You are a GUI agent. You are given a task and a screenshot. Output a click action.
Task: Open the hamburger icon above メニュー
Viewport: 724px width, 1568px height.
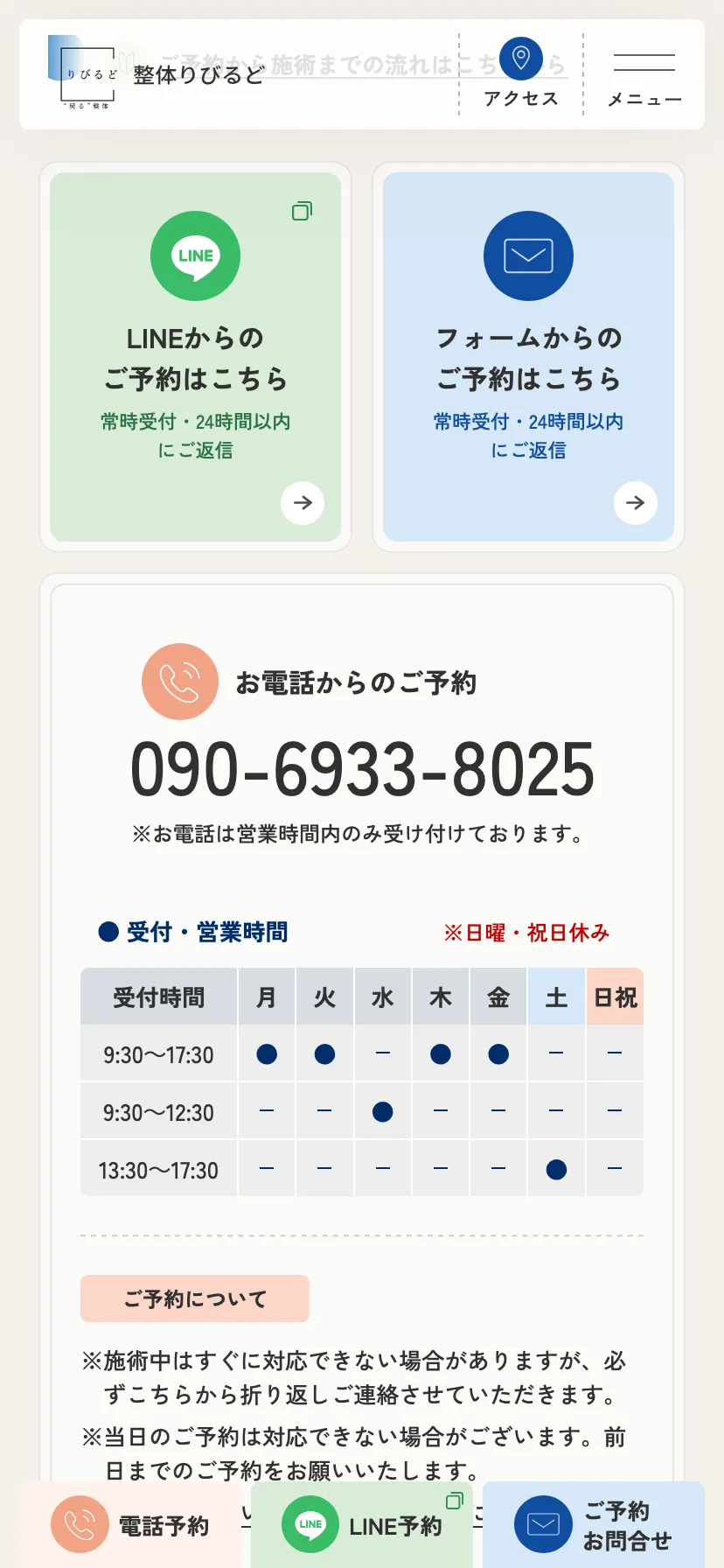643,63
